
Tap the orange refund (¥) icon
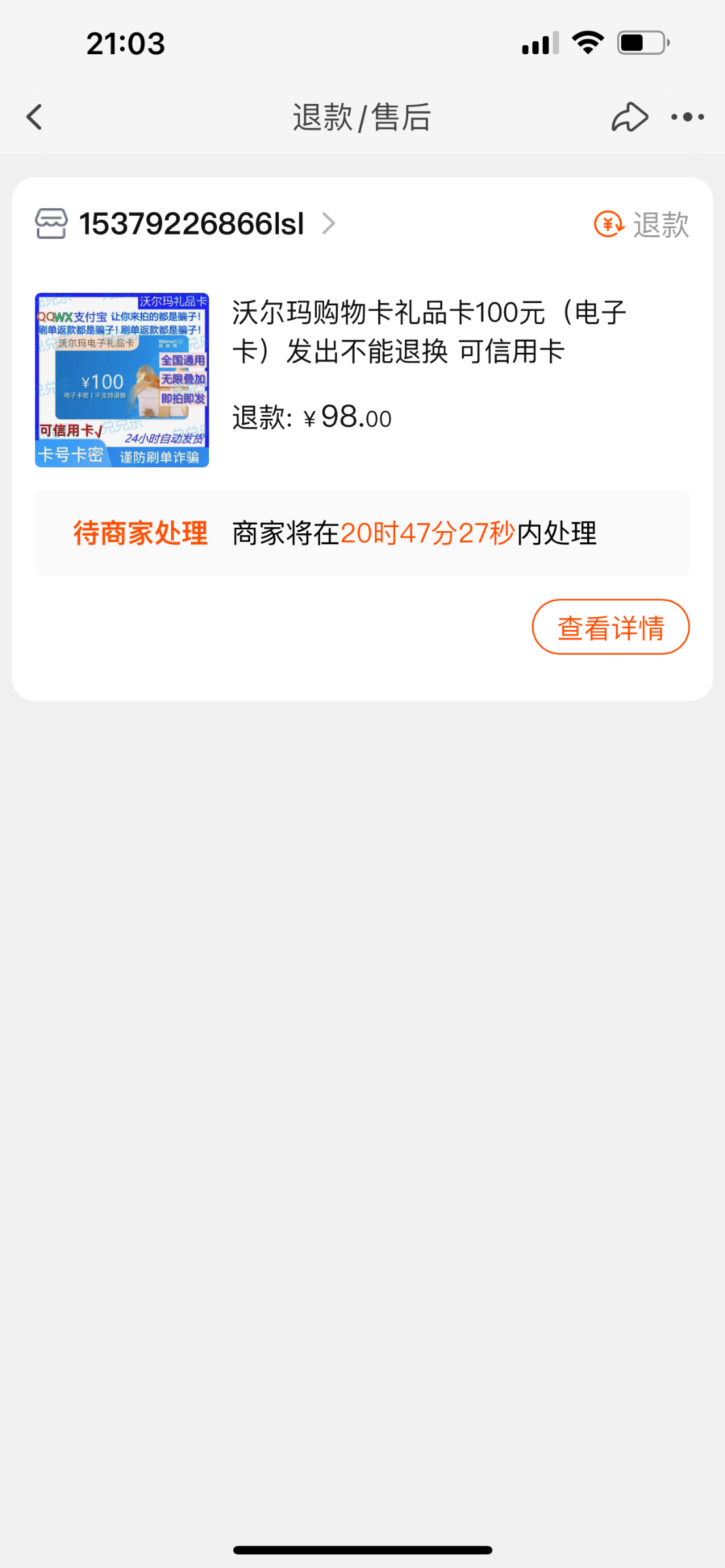(607, 224)
